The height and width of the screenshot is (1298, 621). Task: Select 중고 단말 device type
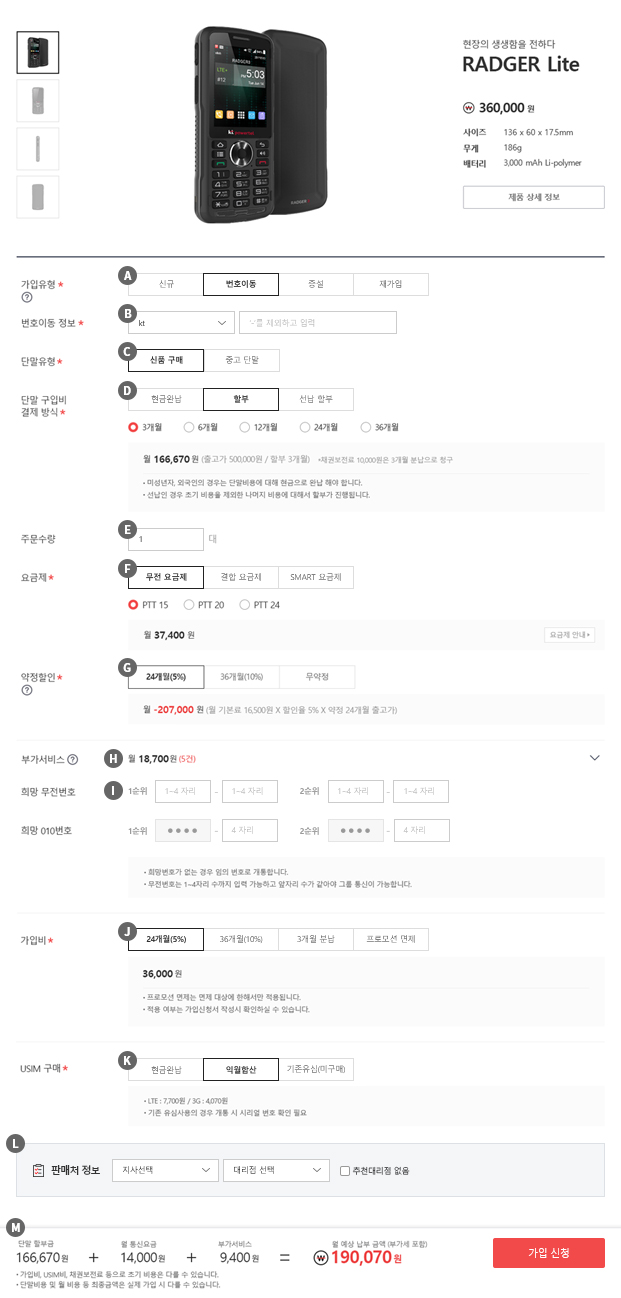pyautogui.click(x=241, y=360)
